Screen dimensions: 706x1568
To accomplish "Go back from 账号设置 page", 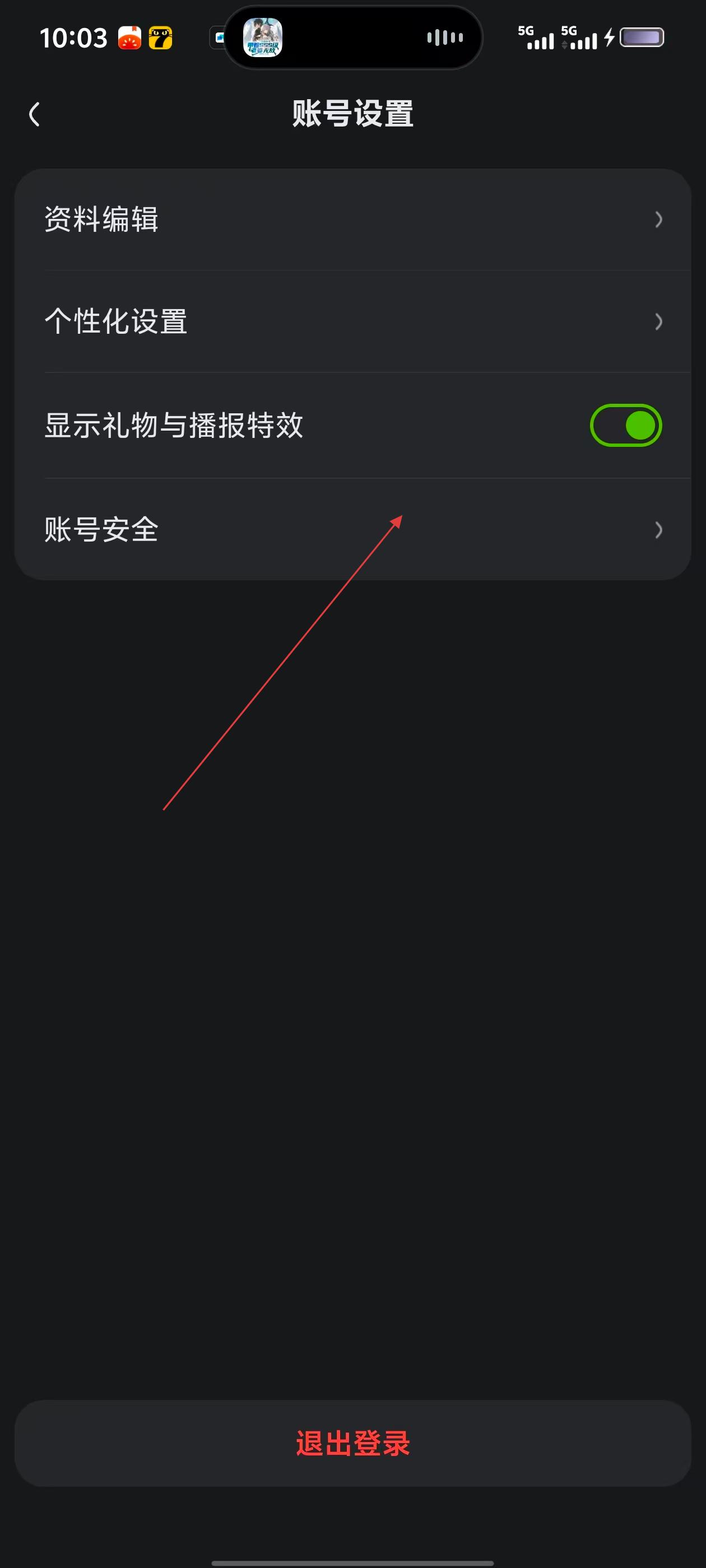I will 35,114.
